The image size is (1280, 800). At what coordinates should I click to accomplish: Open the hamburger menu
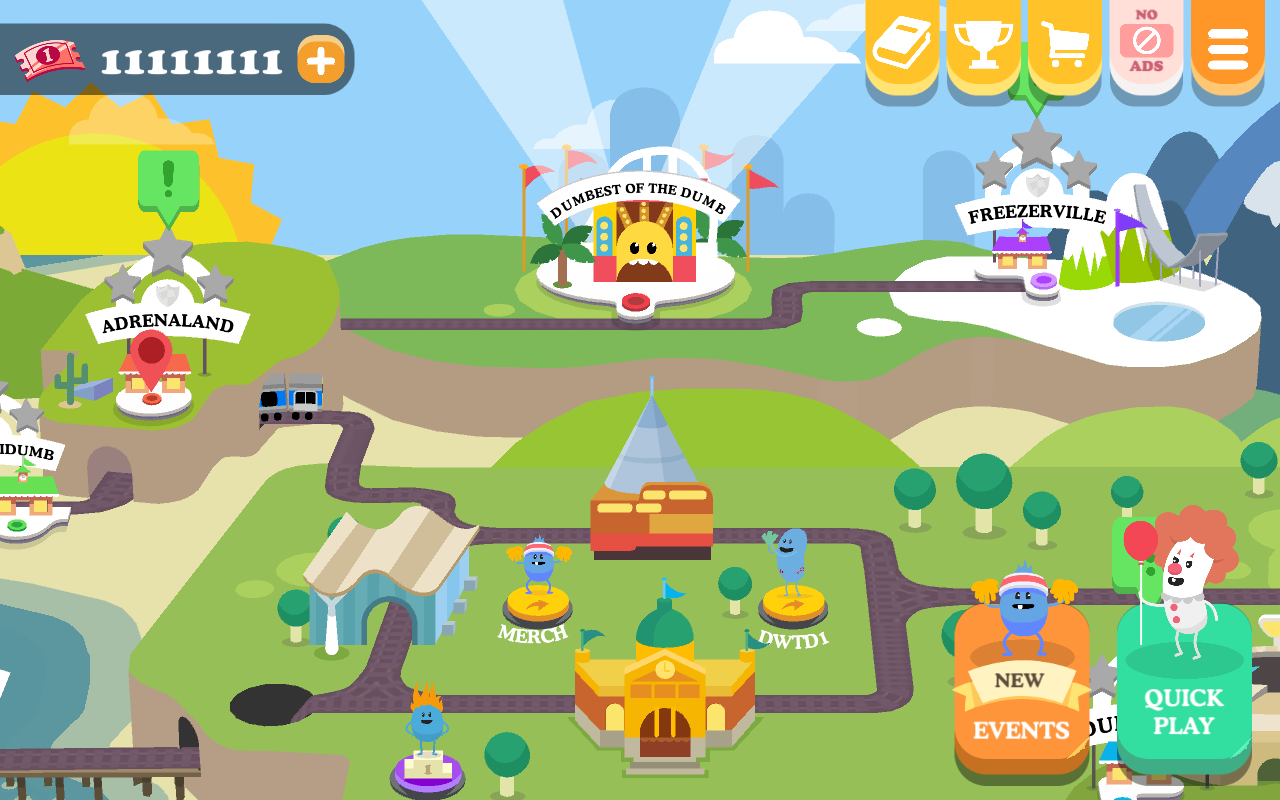click(1228, 44)
